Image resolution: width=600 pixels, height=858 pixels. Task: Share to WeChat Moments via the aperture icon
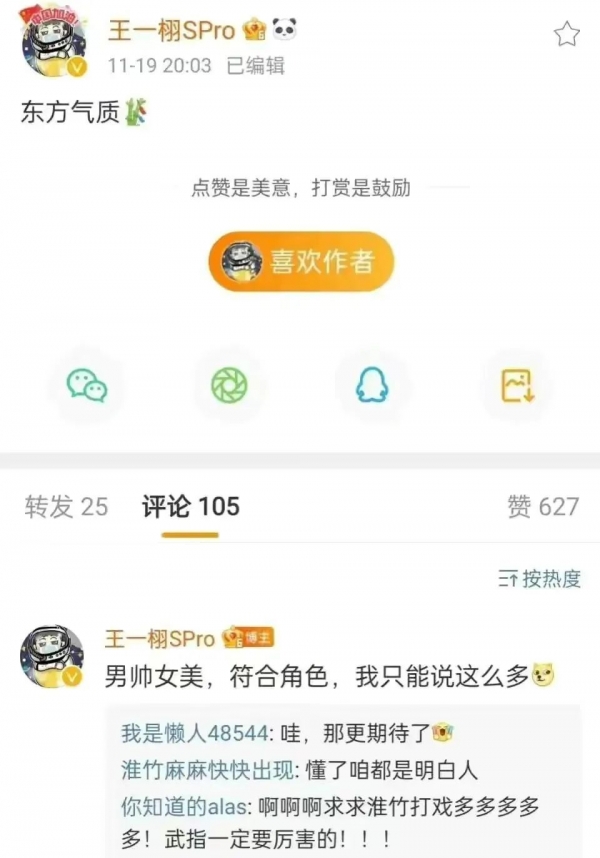click(229, 384)
